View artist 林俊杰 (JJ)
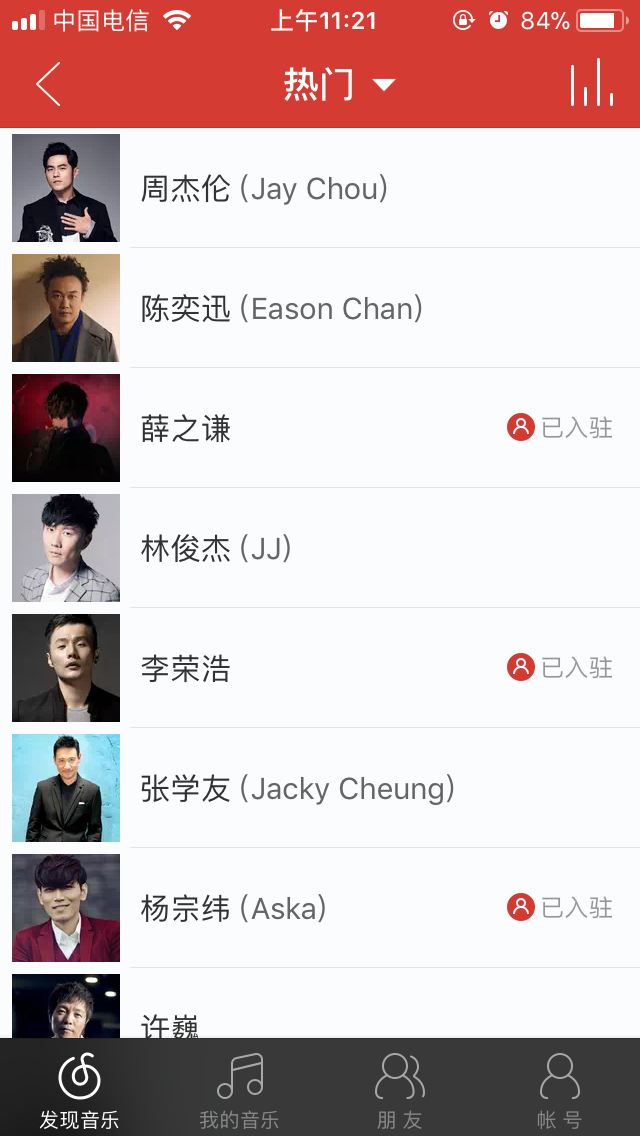Viewport: 640px width, 1136px height. (x=216, y=548)
